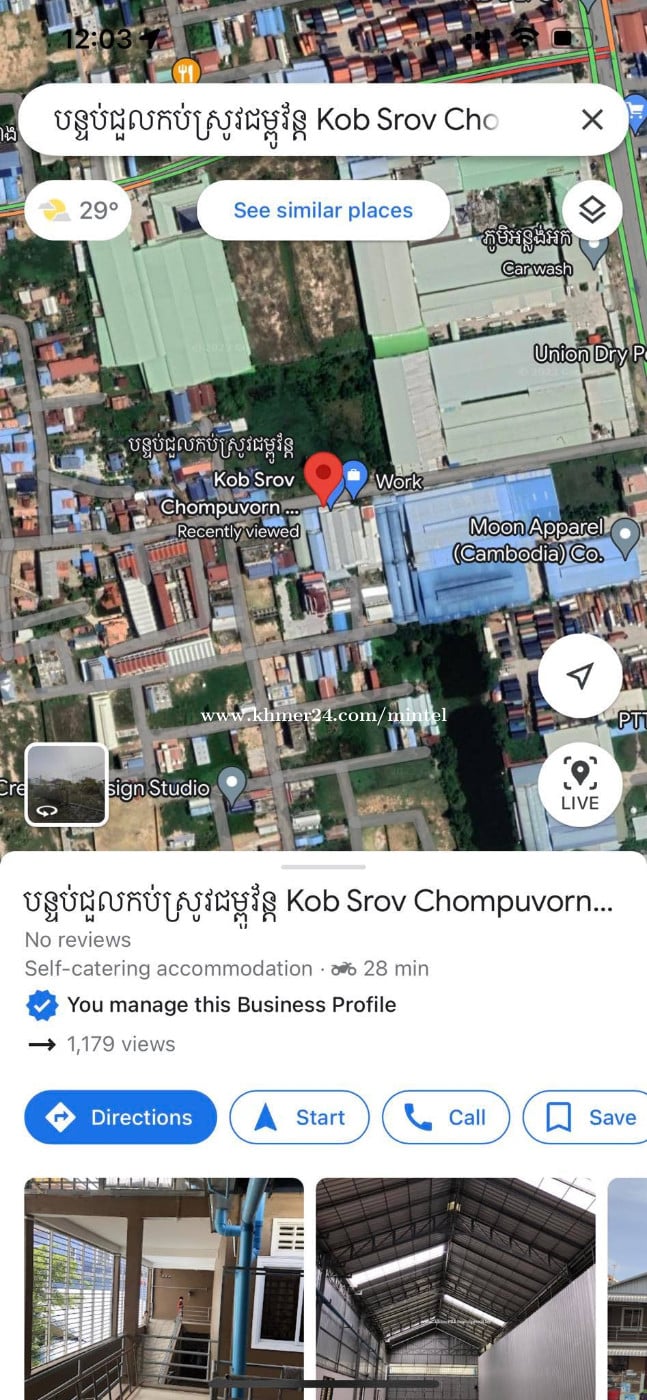
Task: Open the Street View thumbnail
Action: [x=66, y=784]
